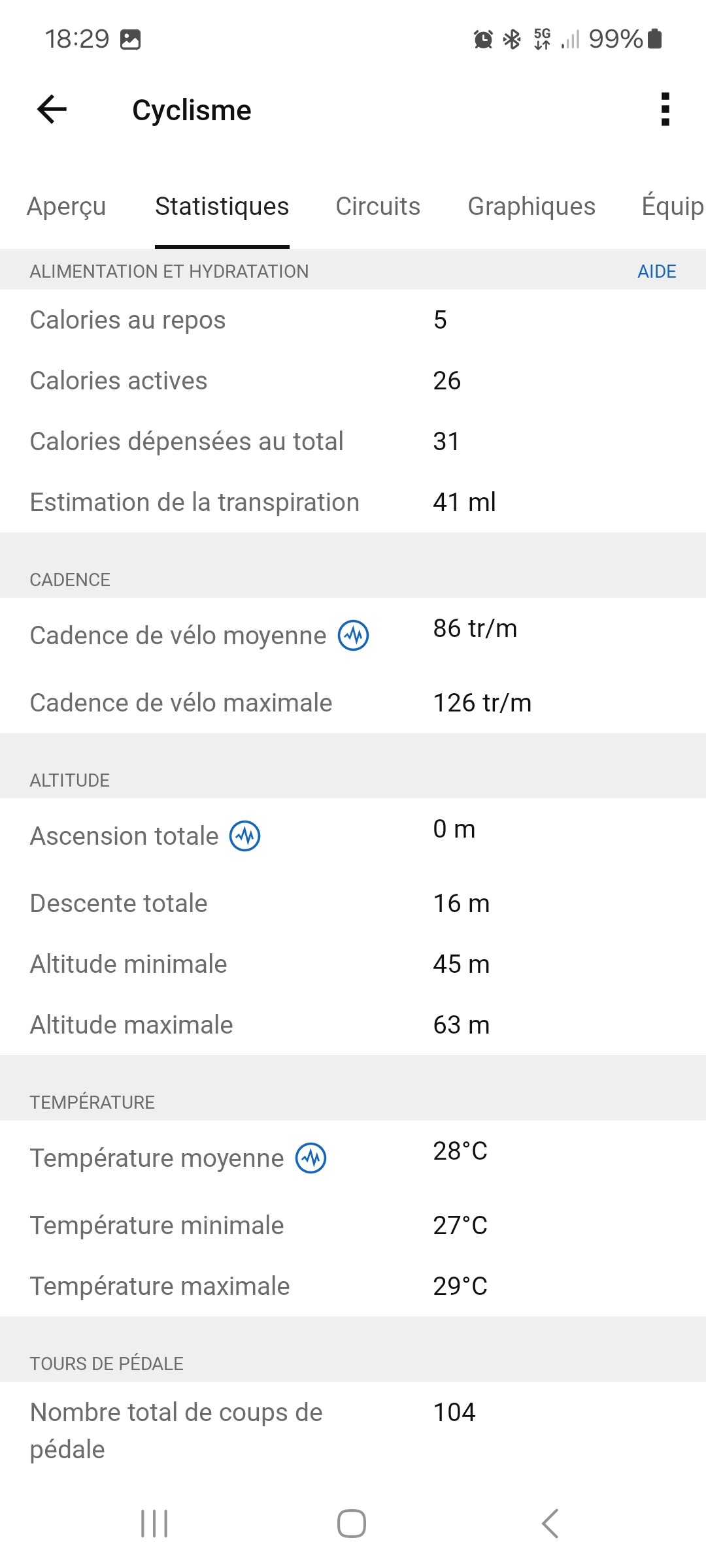Image resolution: width=706 pixels, height=1568 pixels.
Task: Switch to the Aperçu tab
Action: coord(66,206)
